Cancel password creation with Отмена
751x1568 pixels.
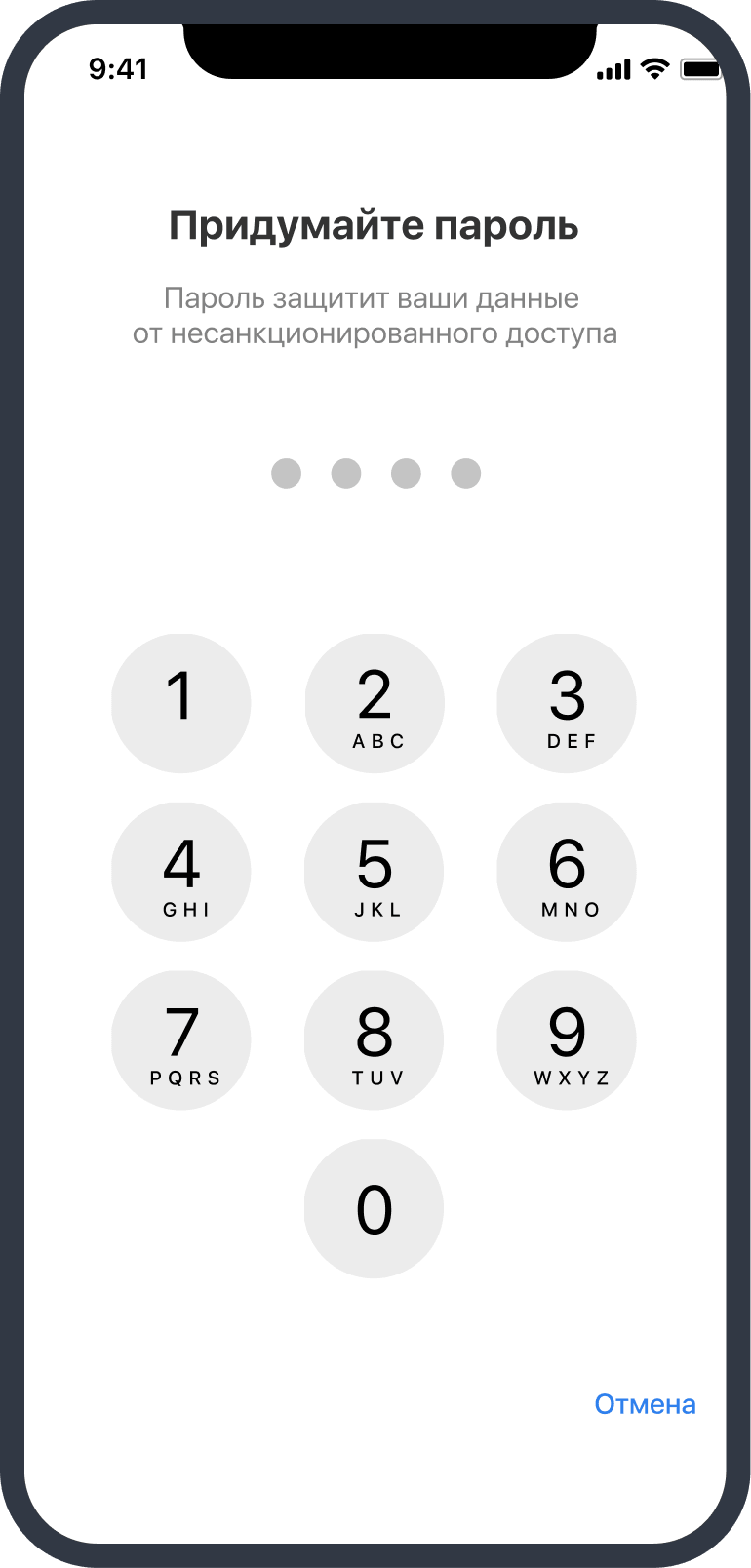tap(645, 1404)
